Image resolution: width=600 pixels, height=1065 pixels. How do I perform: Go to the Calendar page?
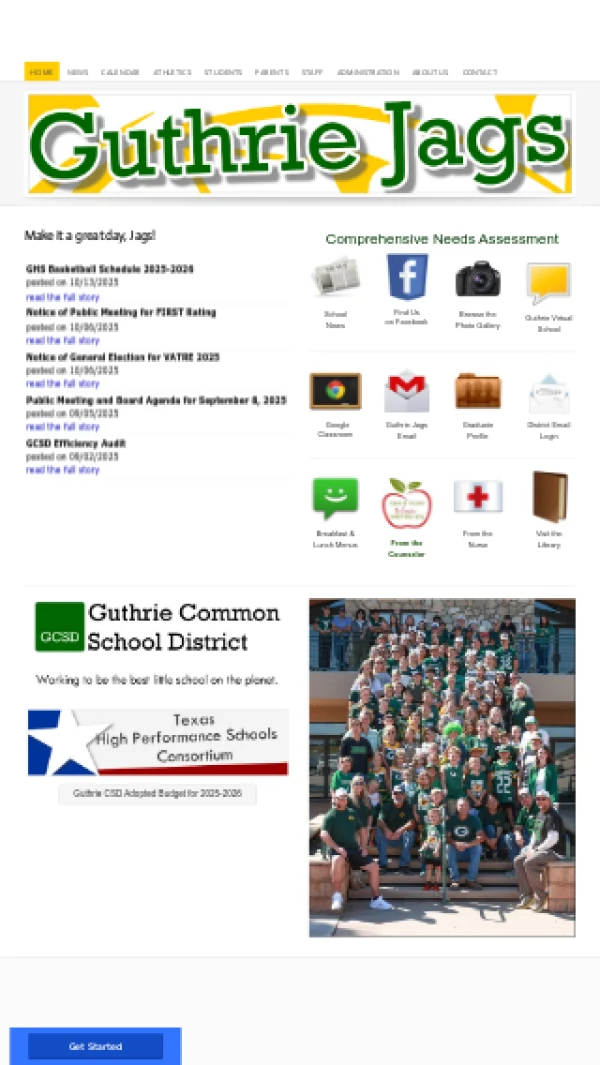point(120,73)
